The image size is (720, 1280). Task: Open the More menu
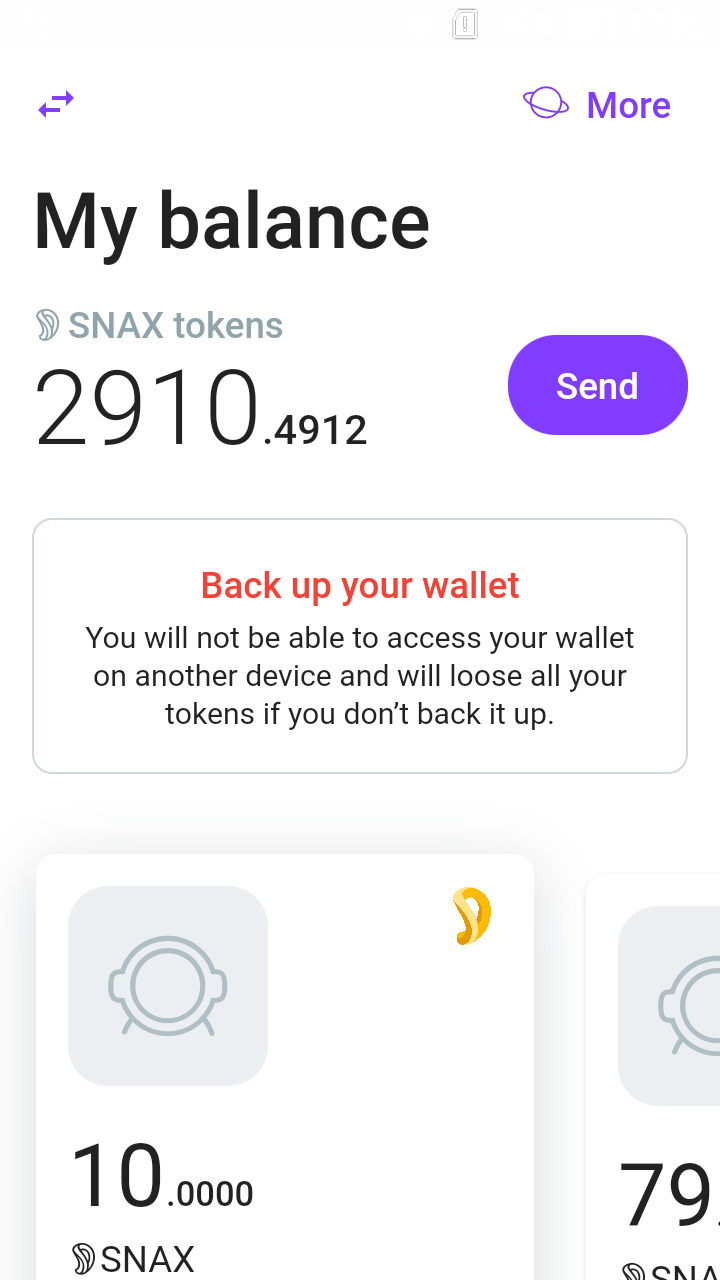click(x=628, y=104)
